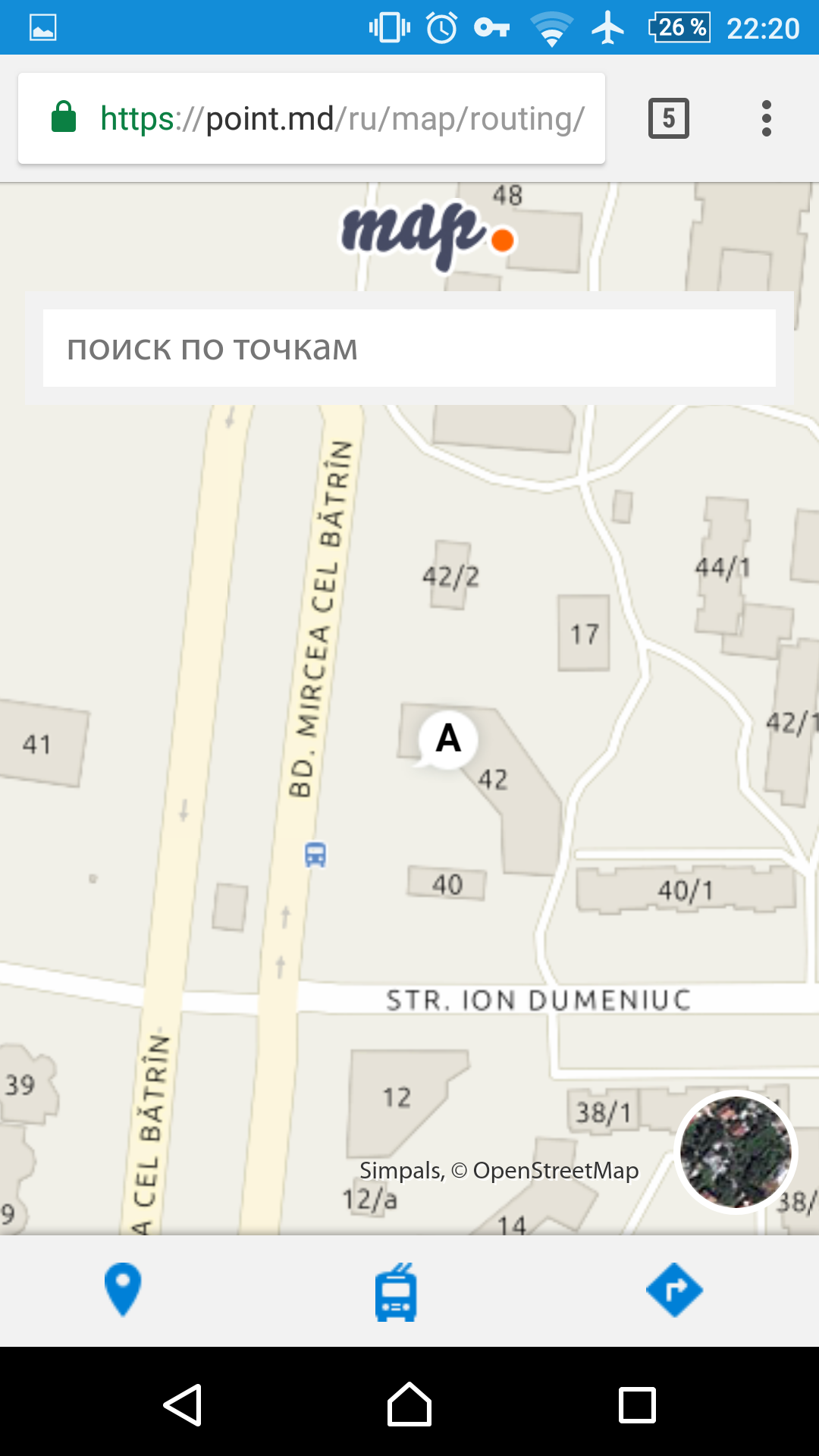Go back with the system back button

point(182,1405)
